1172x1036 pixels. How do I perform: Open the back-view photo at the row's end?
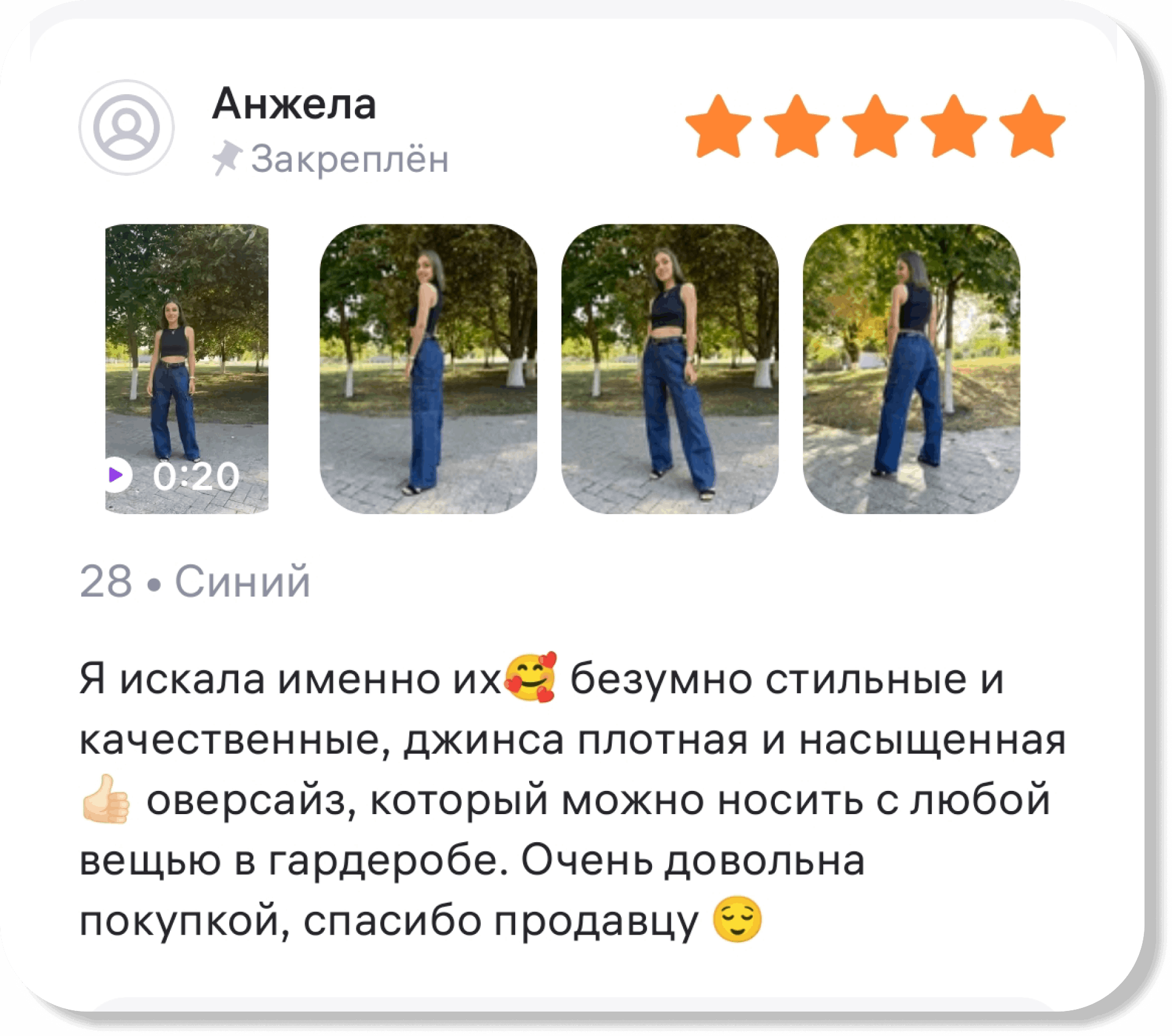[910, 369]
